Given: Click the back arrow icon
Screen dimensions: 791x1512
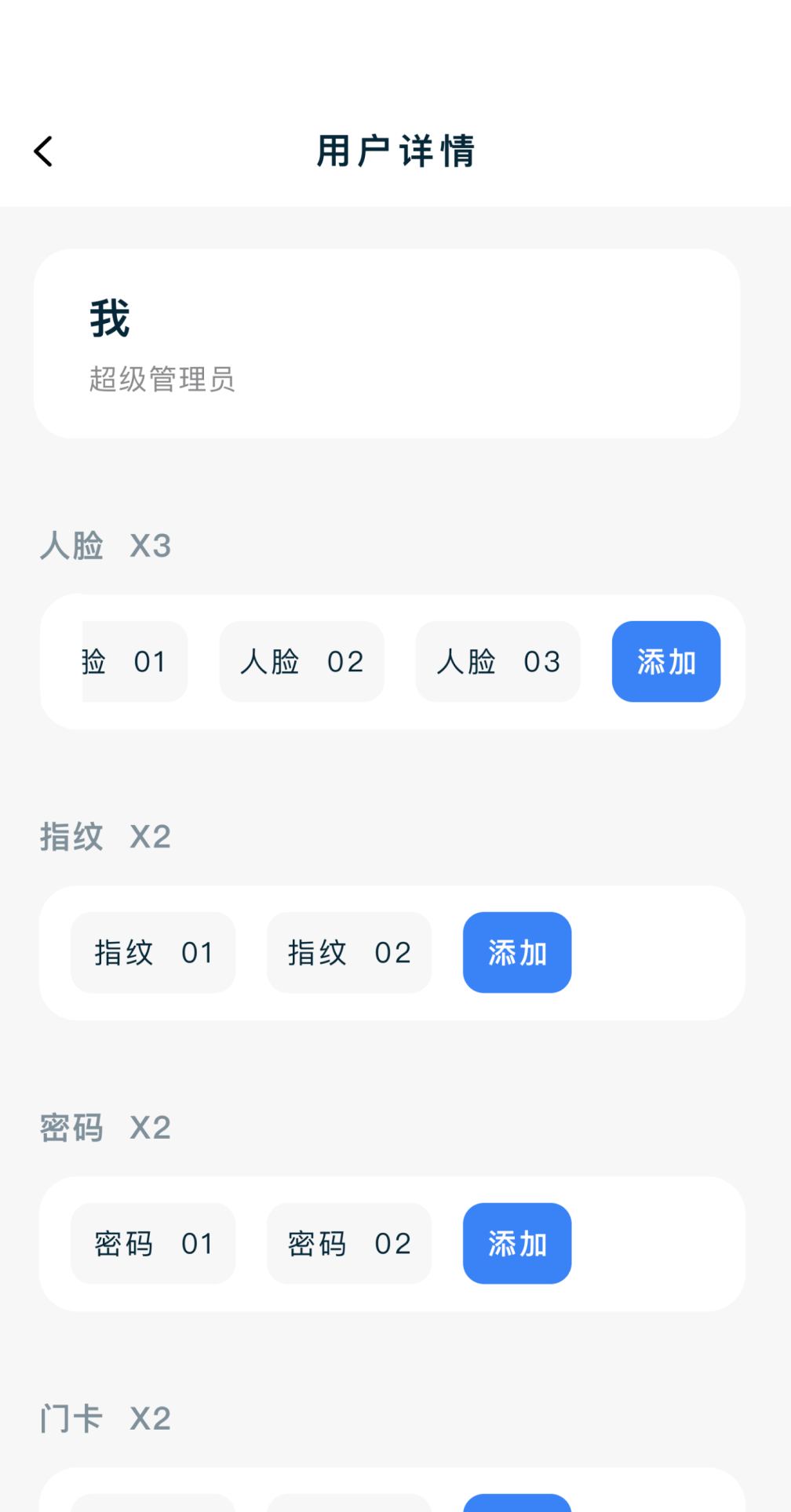Looking at the screenshot, I should [x=44, y=151].
